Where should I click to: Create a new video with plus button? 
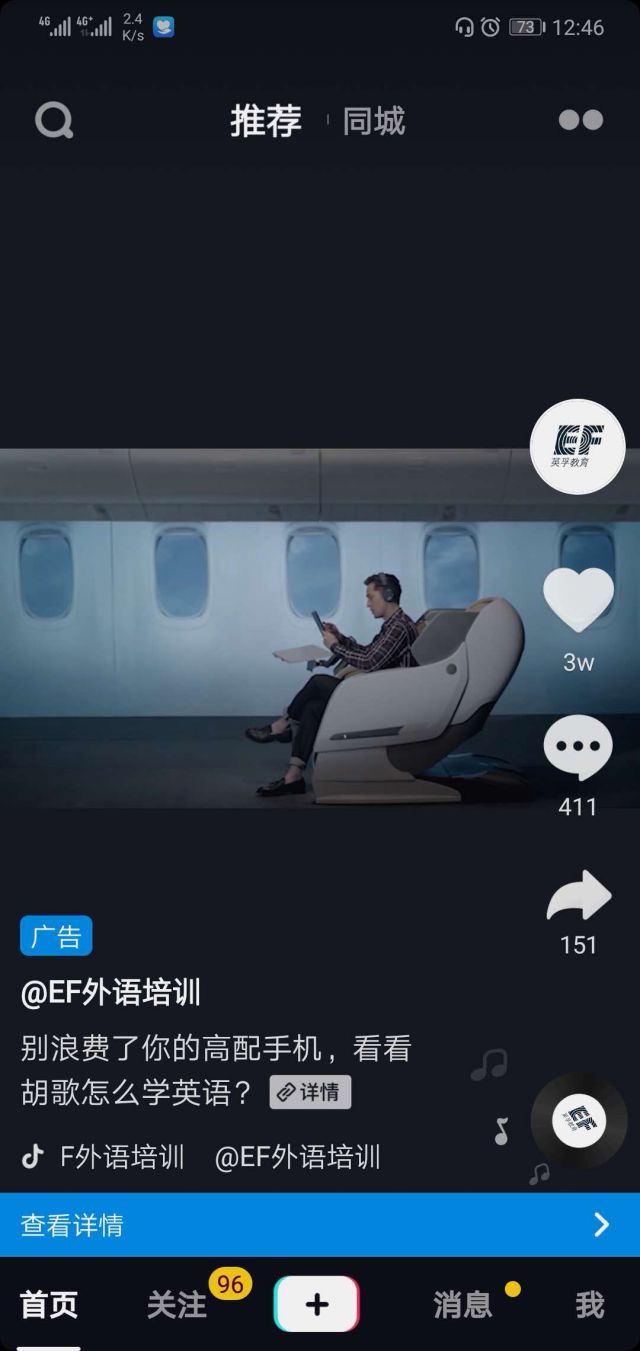[x=316, y=1304]
